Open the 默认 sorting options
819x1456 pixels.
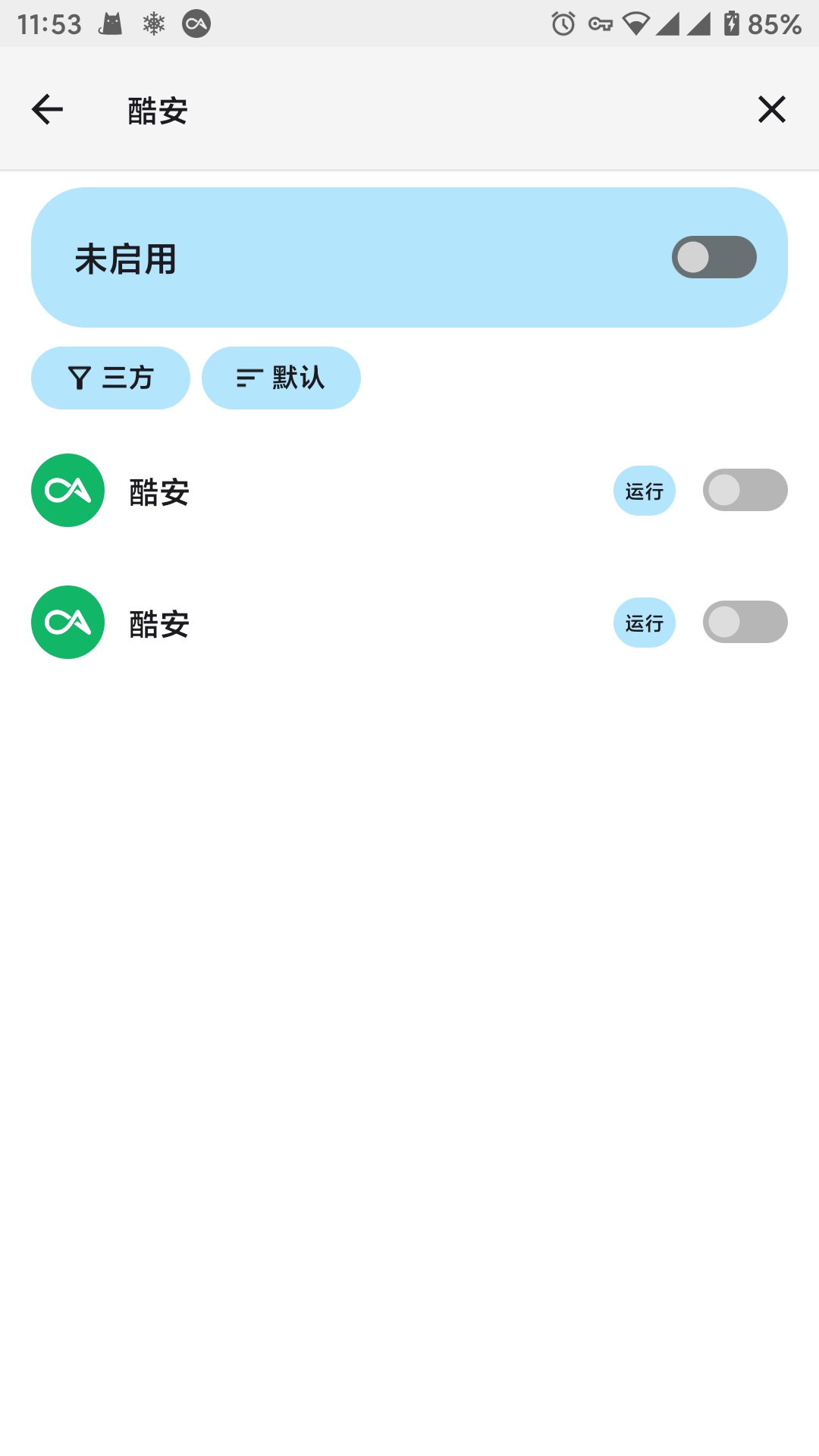pos(281,377)
